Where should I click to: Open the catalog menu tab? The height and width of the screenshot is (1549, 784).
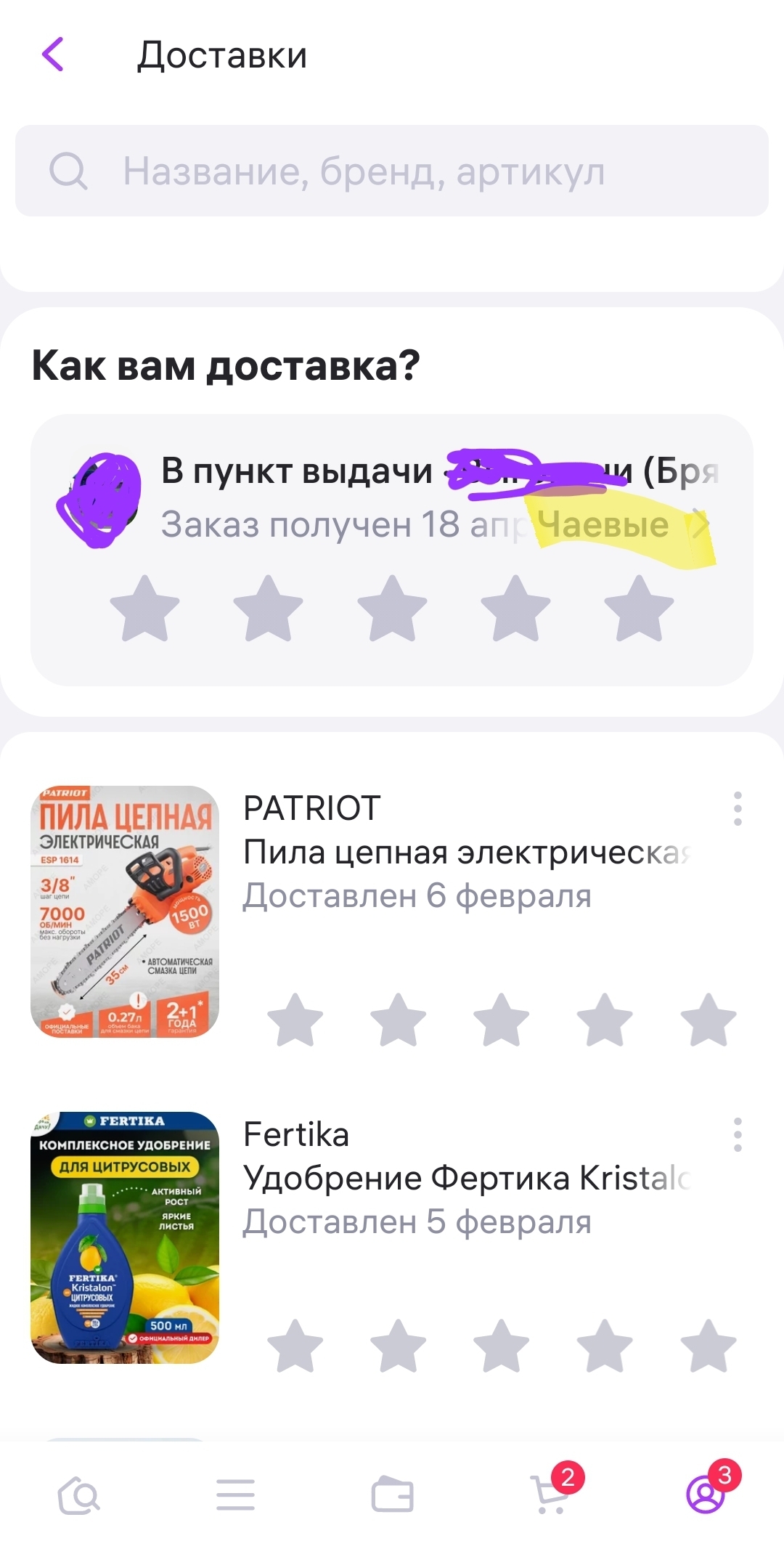click(235, 1495)
